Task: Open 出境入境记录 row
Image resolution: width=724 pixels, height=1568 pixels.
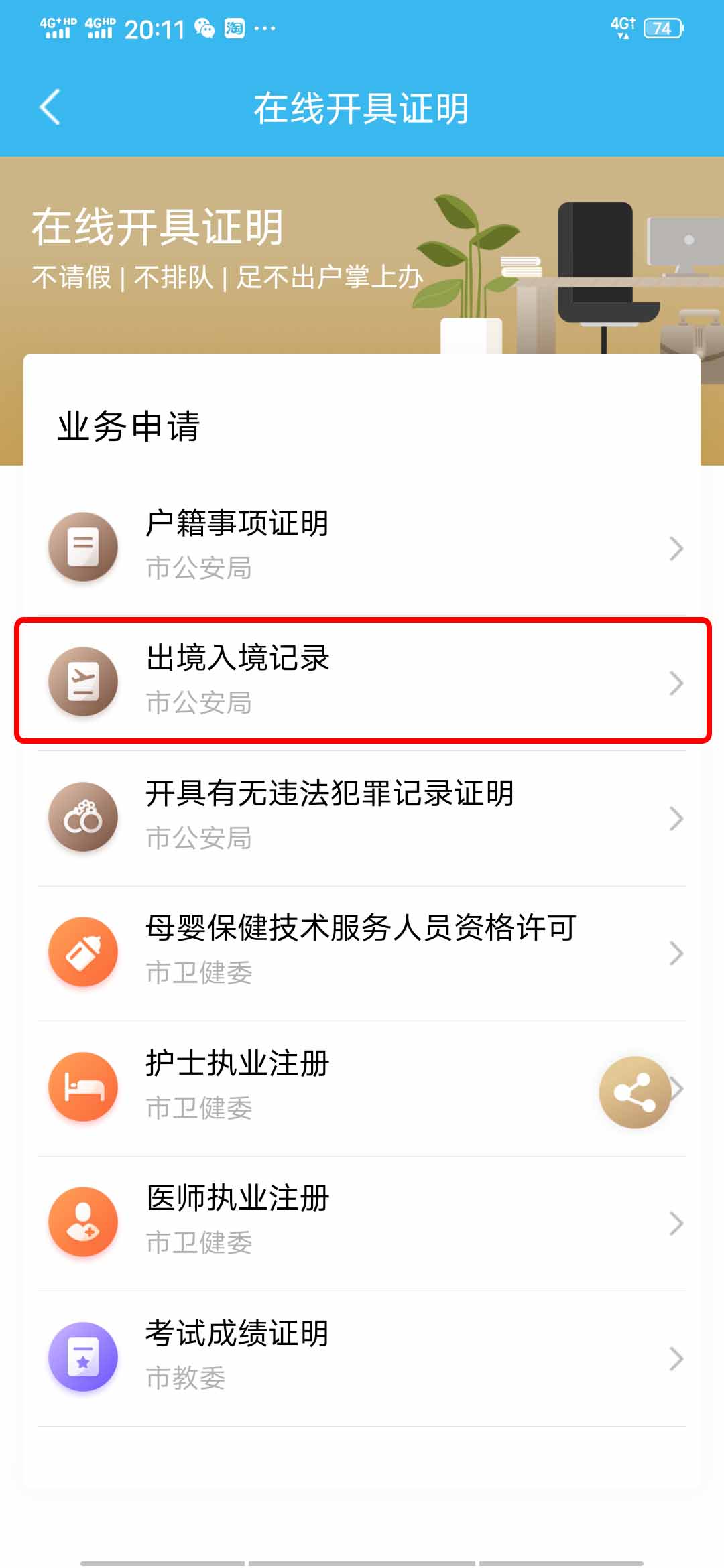Action: coord(362,681)
